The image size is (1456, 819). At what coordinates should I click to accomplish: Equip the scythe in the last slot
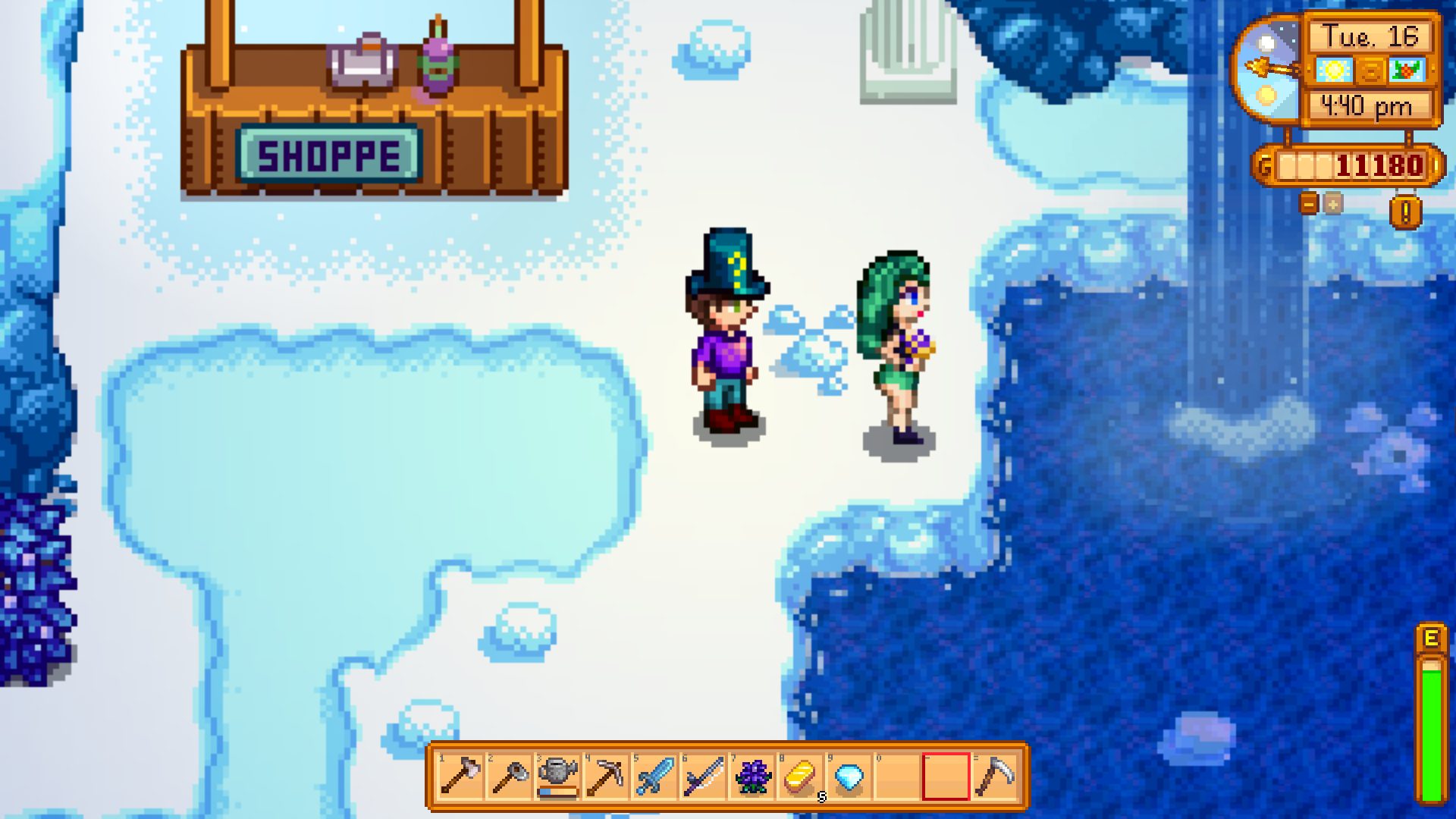(x=994, y=777)
